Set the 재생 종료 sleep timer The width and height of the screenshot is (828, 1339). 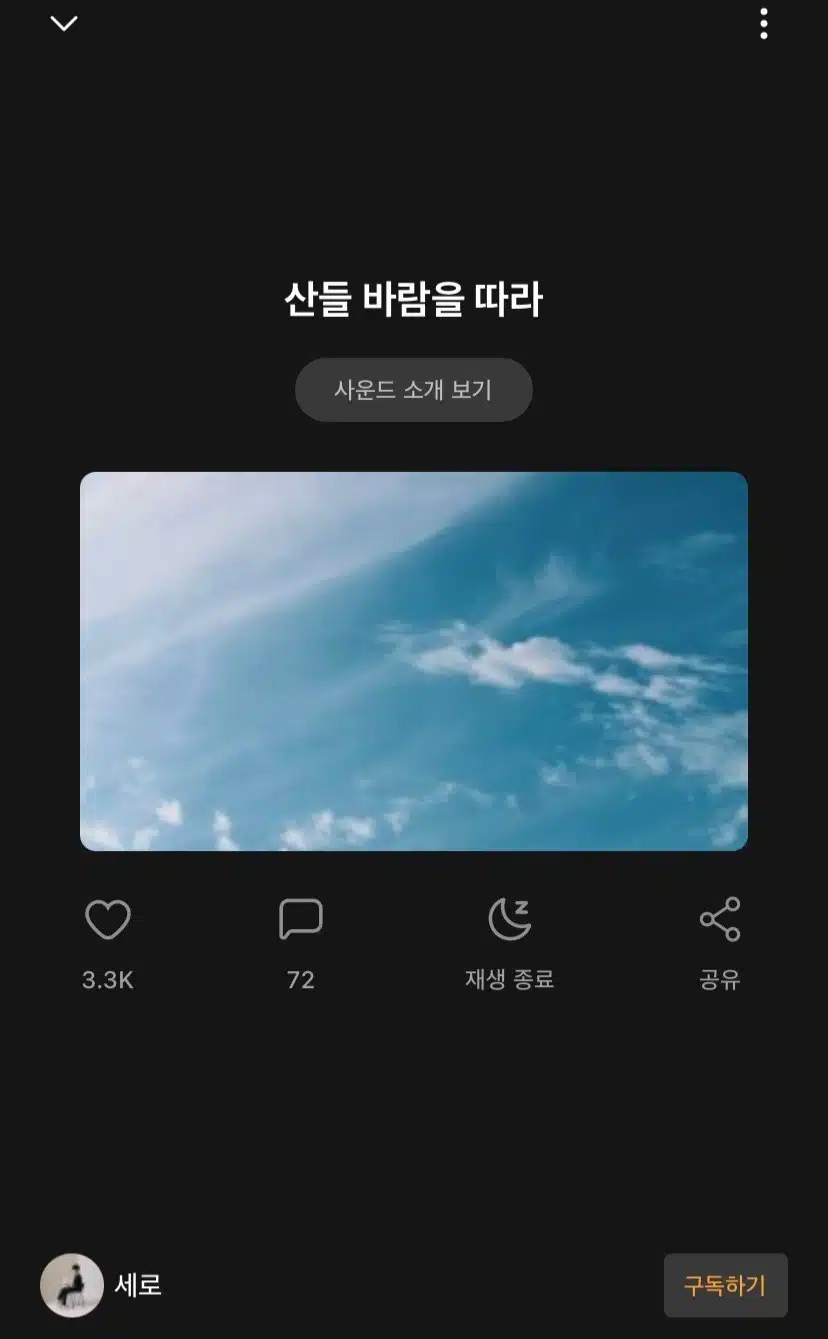[509, 919]
